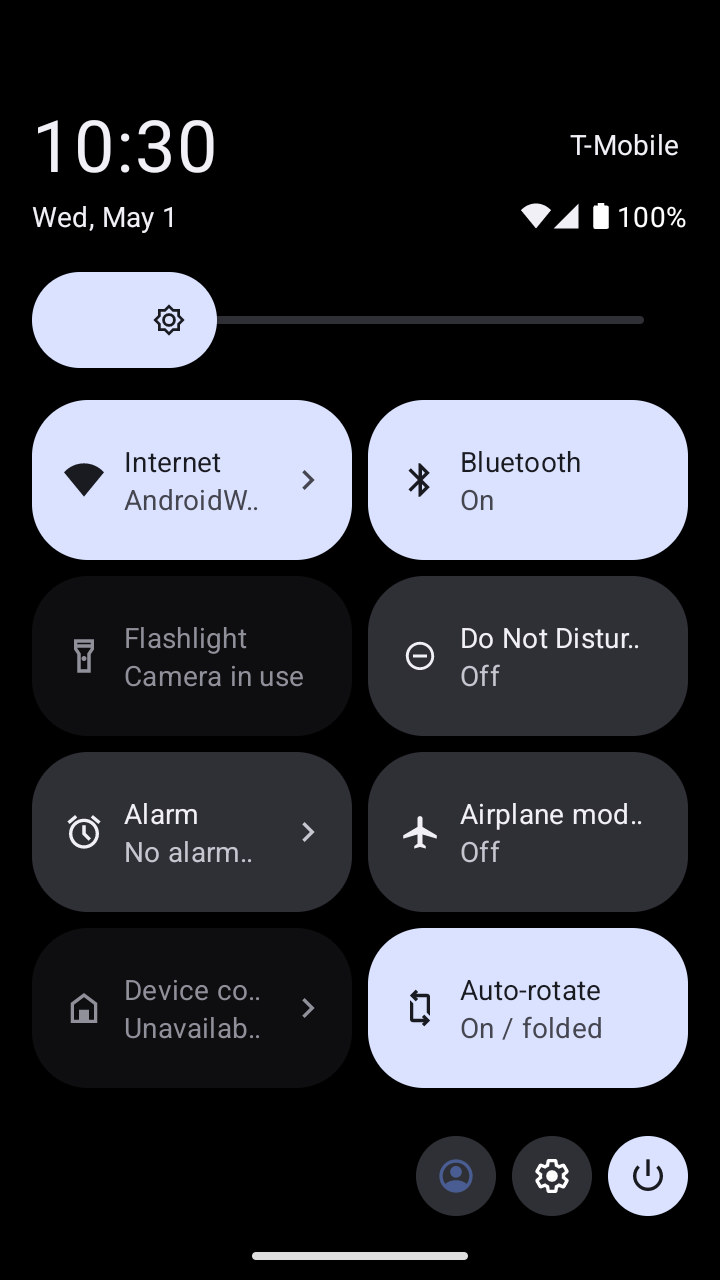Disable Auto-rotate

pyautogui.click(x=528, y=1008)
